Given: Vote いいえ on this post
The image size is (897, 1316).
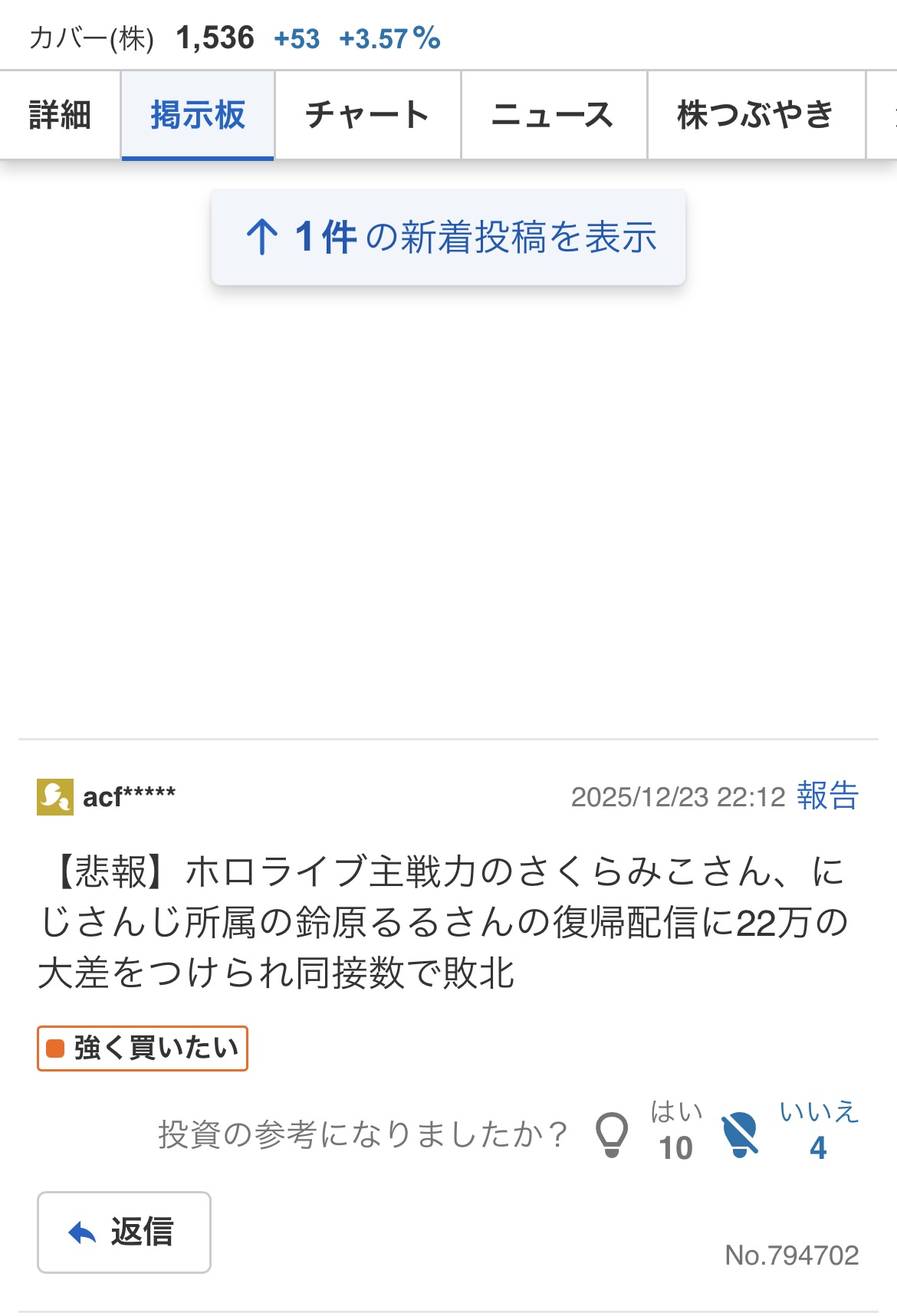Looking at the screenshot, I should [x=741, y=1134].
